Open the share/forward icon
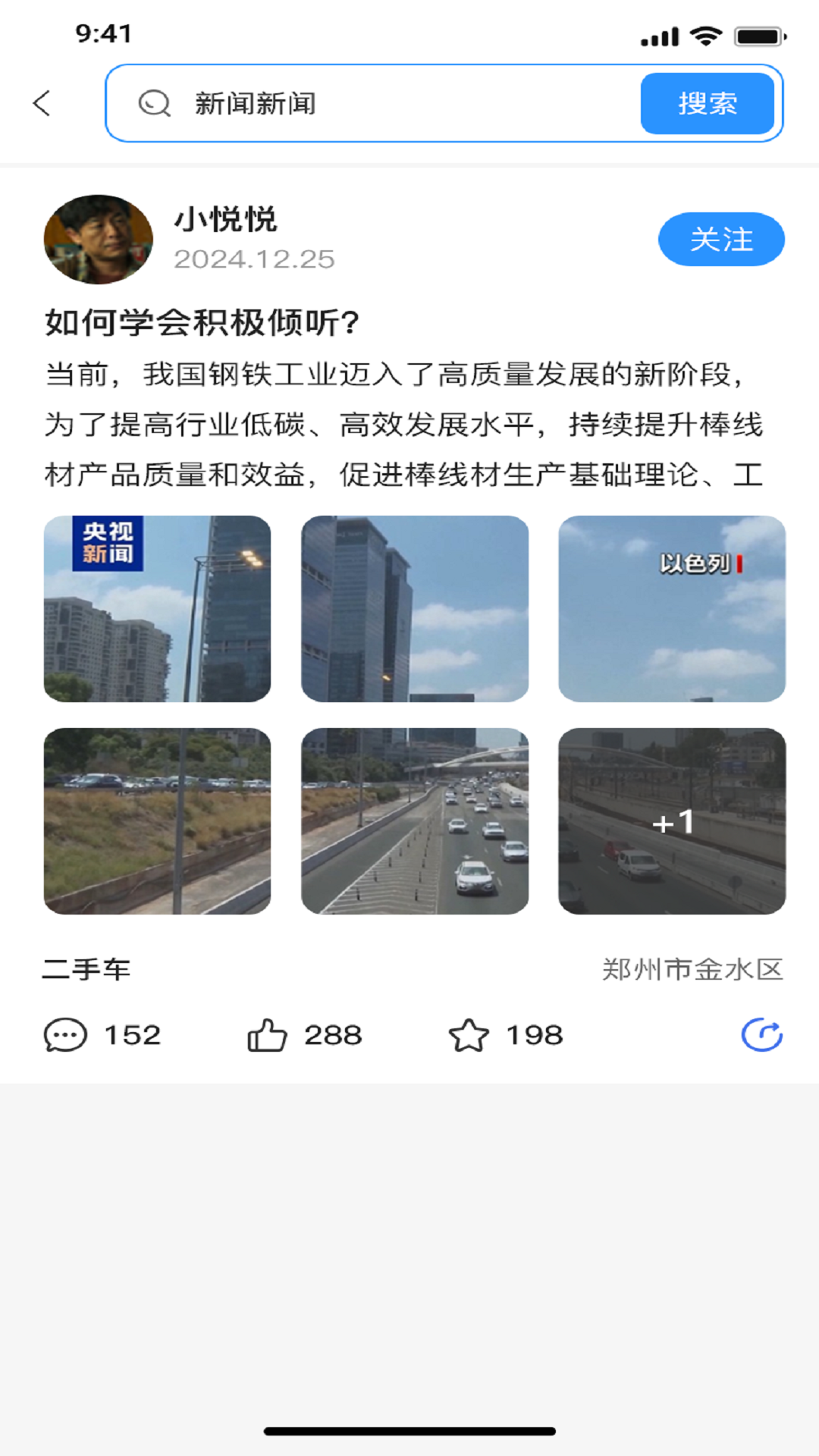The width and height of the screenshot is (819, 1456). pos(761,1034)
